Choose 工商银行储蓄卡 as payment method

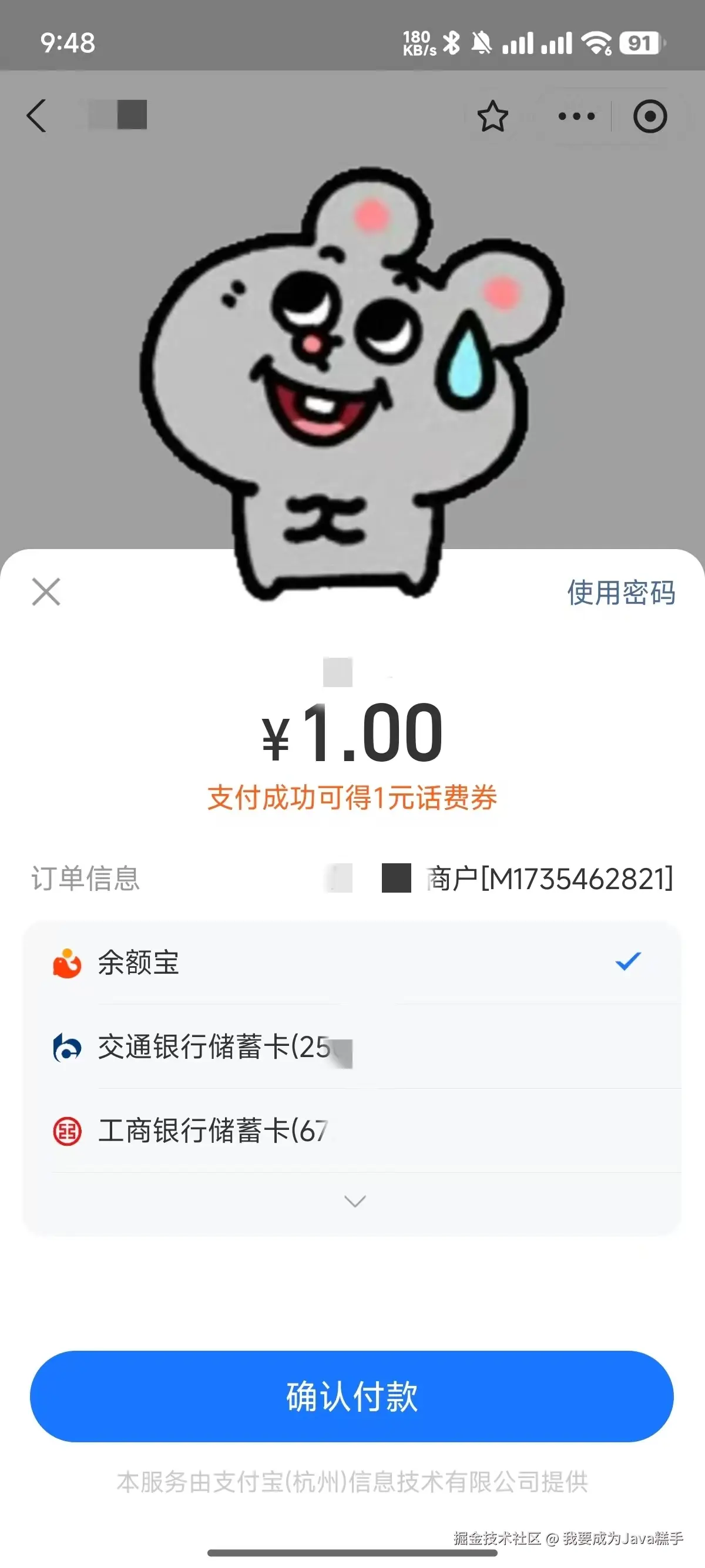pos(213,1131)
